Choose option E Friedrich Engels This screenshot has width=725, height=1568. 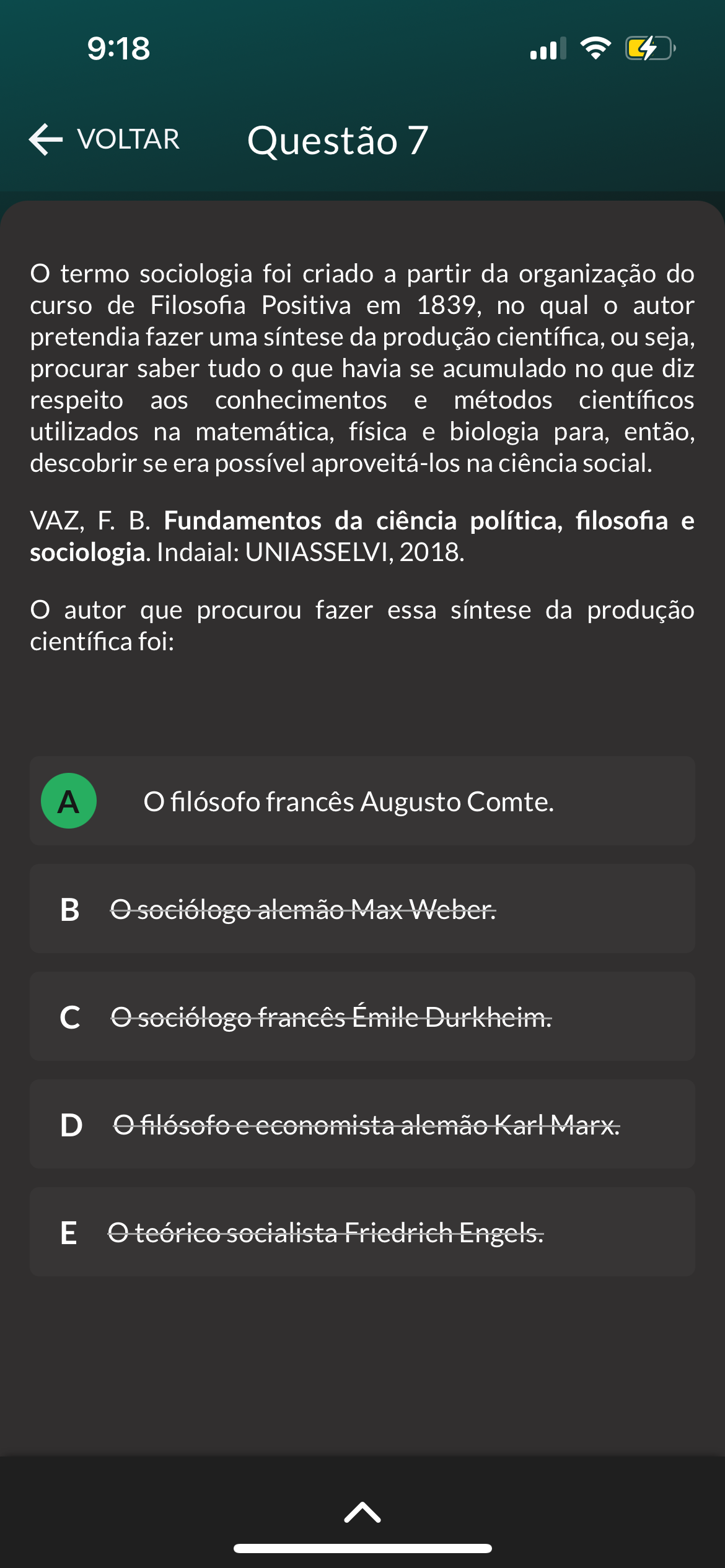[362, 1232]
